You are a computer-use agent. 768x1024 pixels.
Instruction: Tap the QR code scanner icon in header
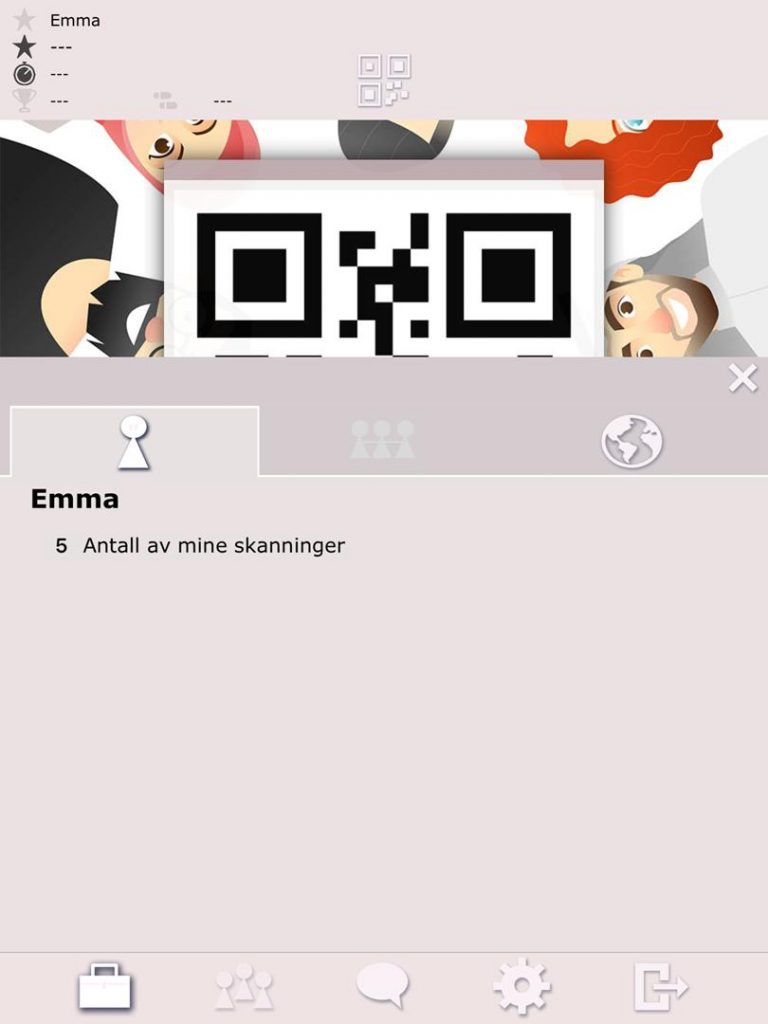pos(384,80)
